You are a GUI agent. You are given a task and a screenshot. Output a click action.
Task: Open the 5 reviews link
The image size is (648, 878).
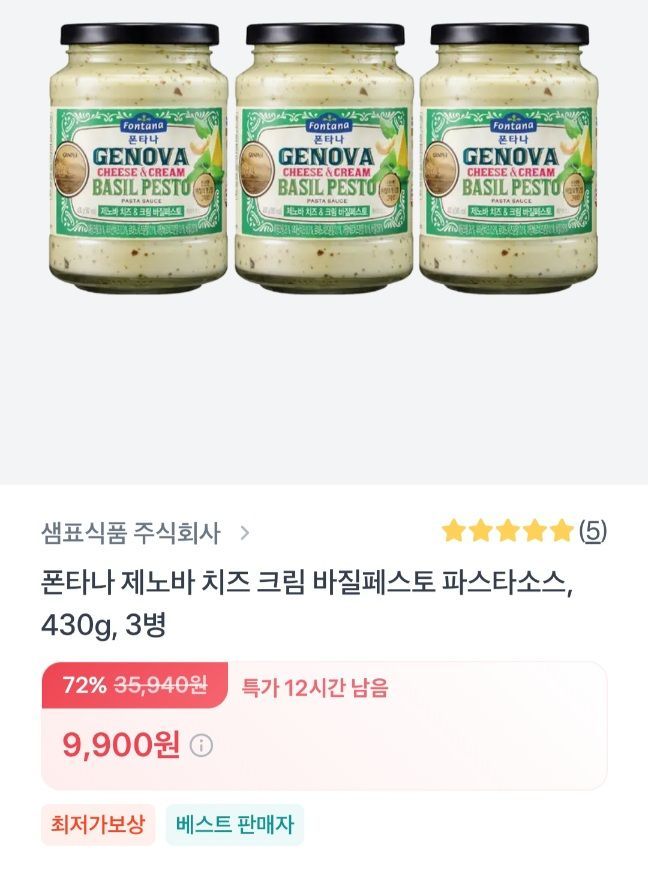593,531
